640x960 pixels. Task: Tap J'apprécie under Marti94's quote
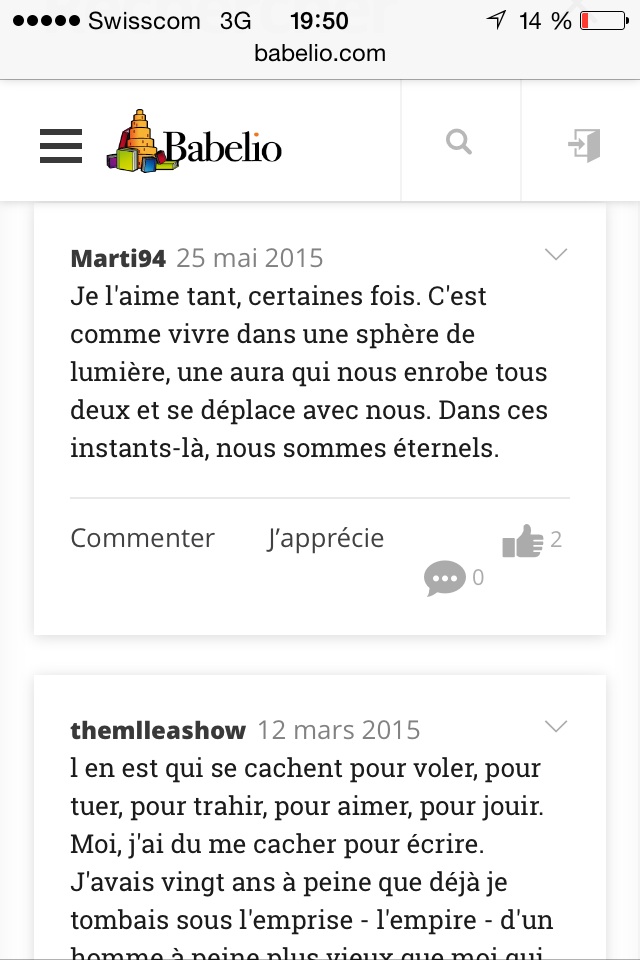[x=325, y=538]
